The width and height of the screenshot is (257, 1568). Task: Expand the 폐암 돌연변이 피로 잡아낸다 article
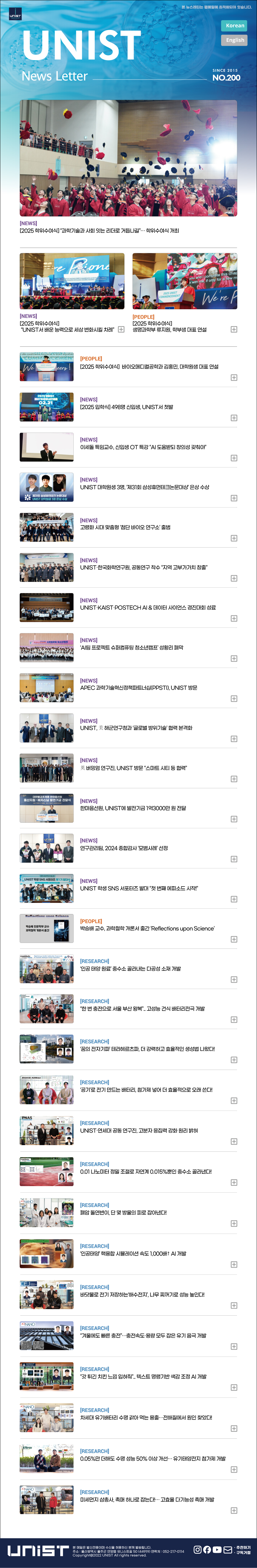[x=234, y=1224]
